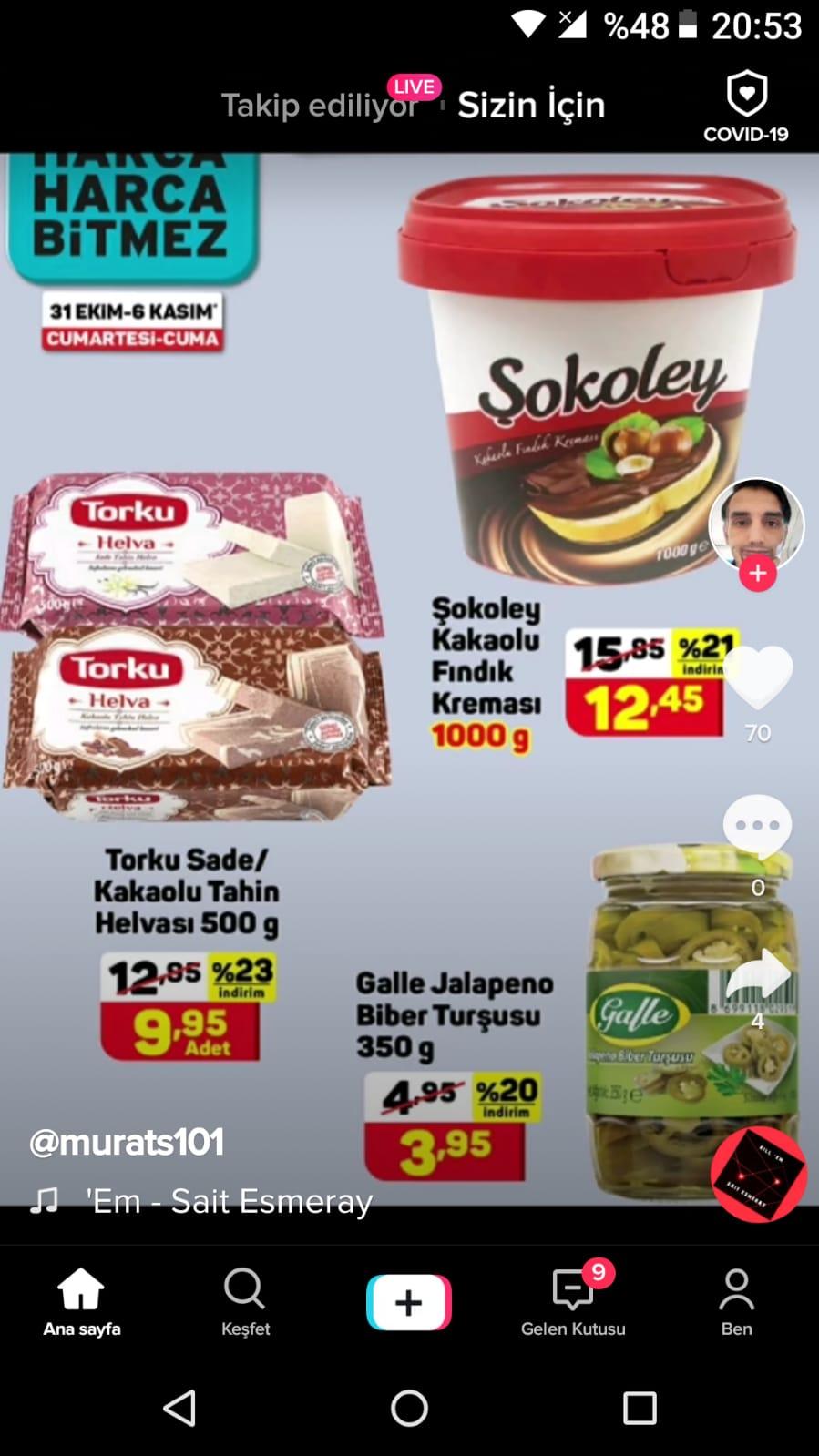Switch to the Ben profile tab
819x1456 pixels.
(x=736, y=1302)
